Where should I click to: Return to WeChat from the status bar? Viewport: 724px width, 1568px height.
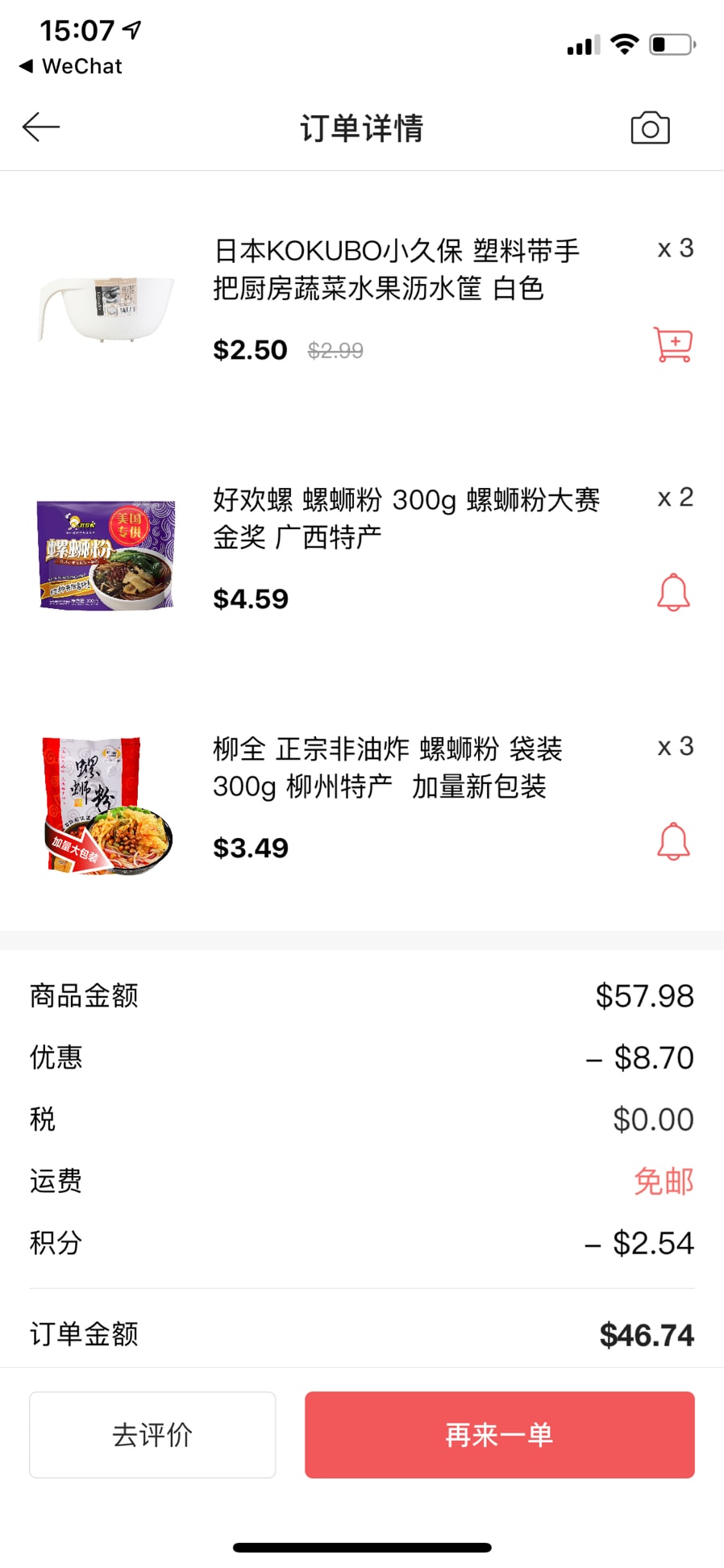click(x=71, y=66)
